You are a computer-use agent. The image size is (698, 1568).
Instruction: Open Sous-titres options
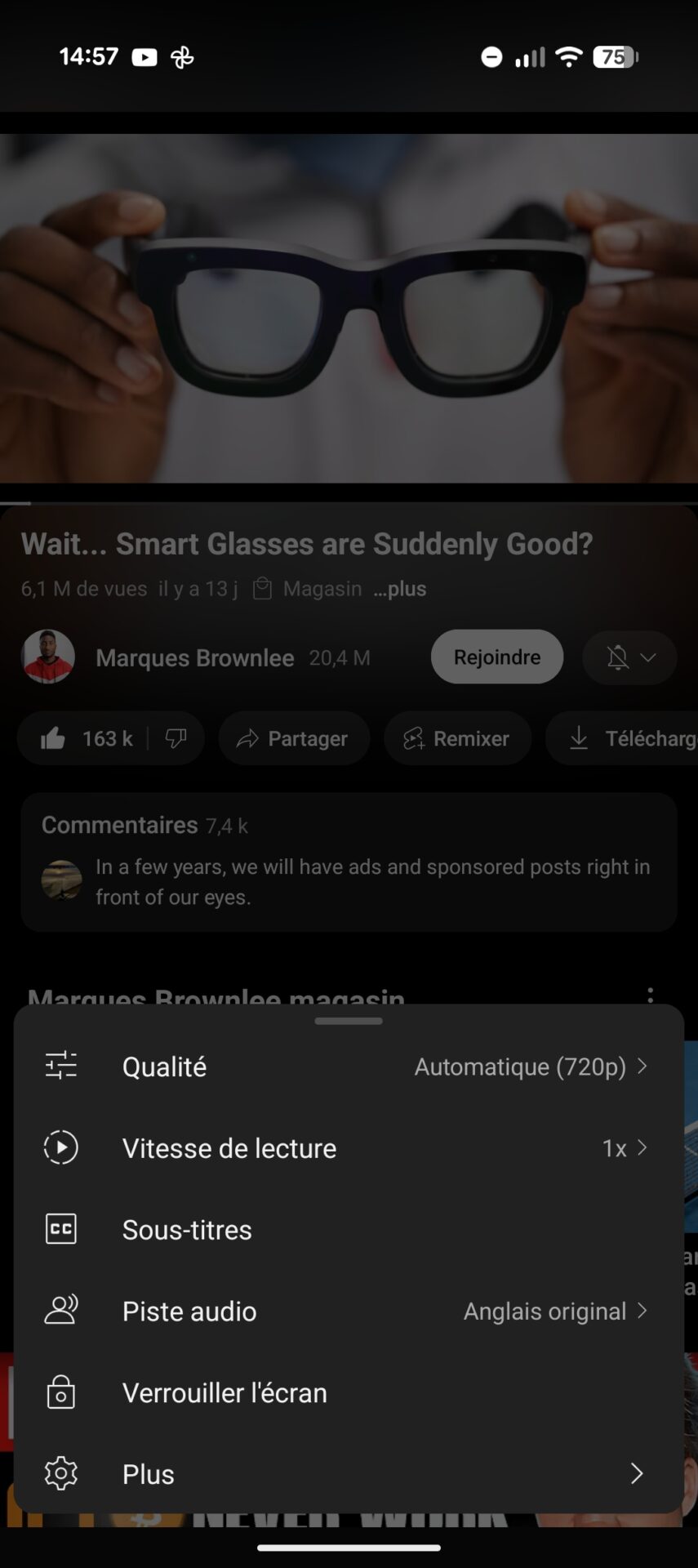tap(349, 1230)
